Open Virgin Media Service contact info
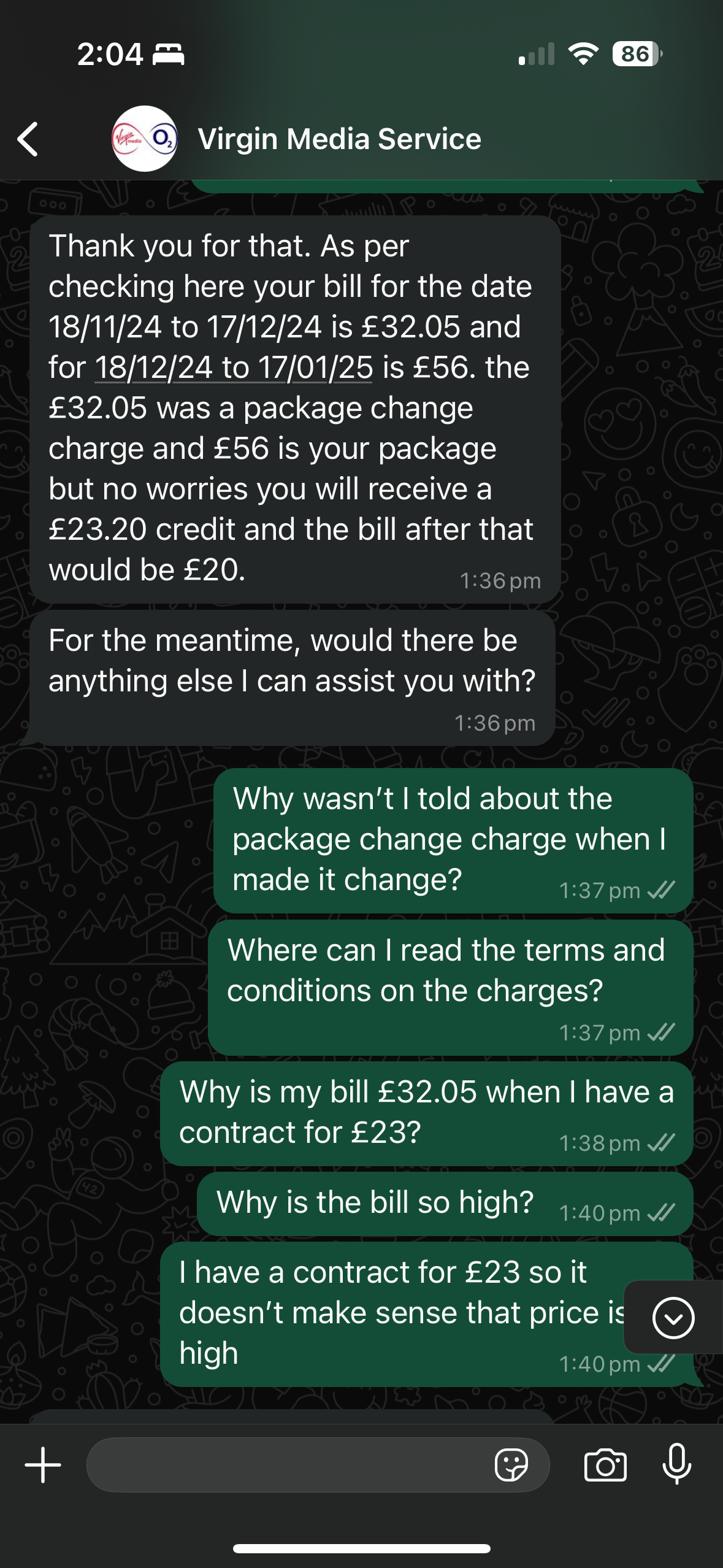Image resolution: width=723 pixels, height=1568 pixels. 339,139
